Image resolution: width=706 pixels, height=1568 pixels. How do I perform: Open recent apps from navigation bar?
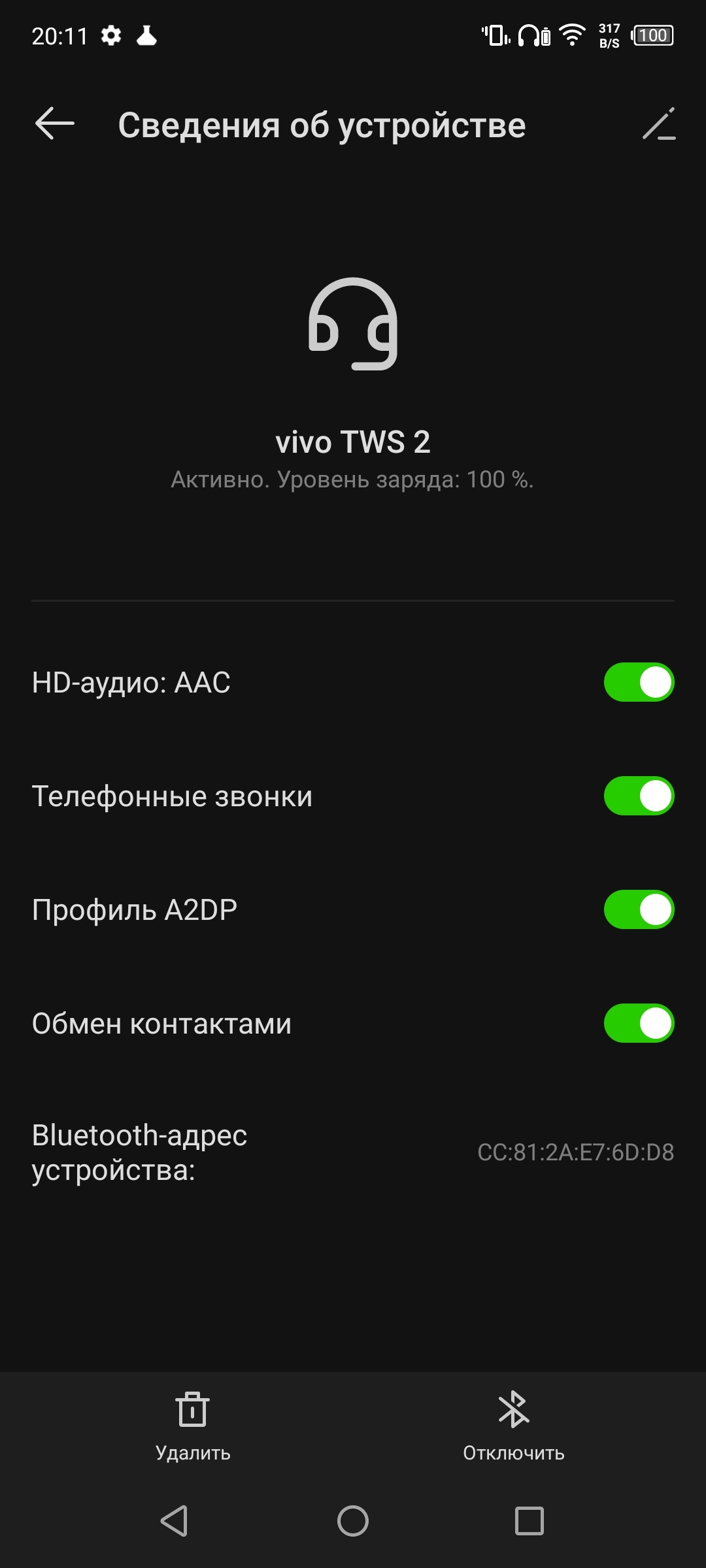pyautogui.click(x=529, y=1521)
